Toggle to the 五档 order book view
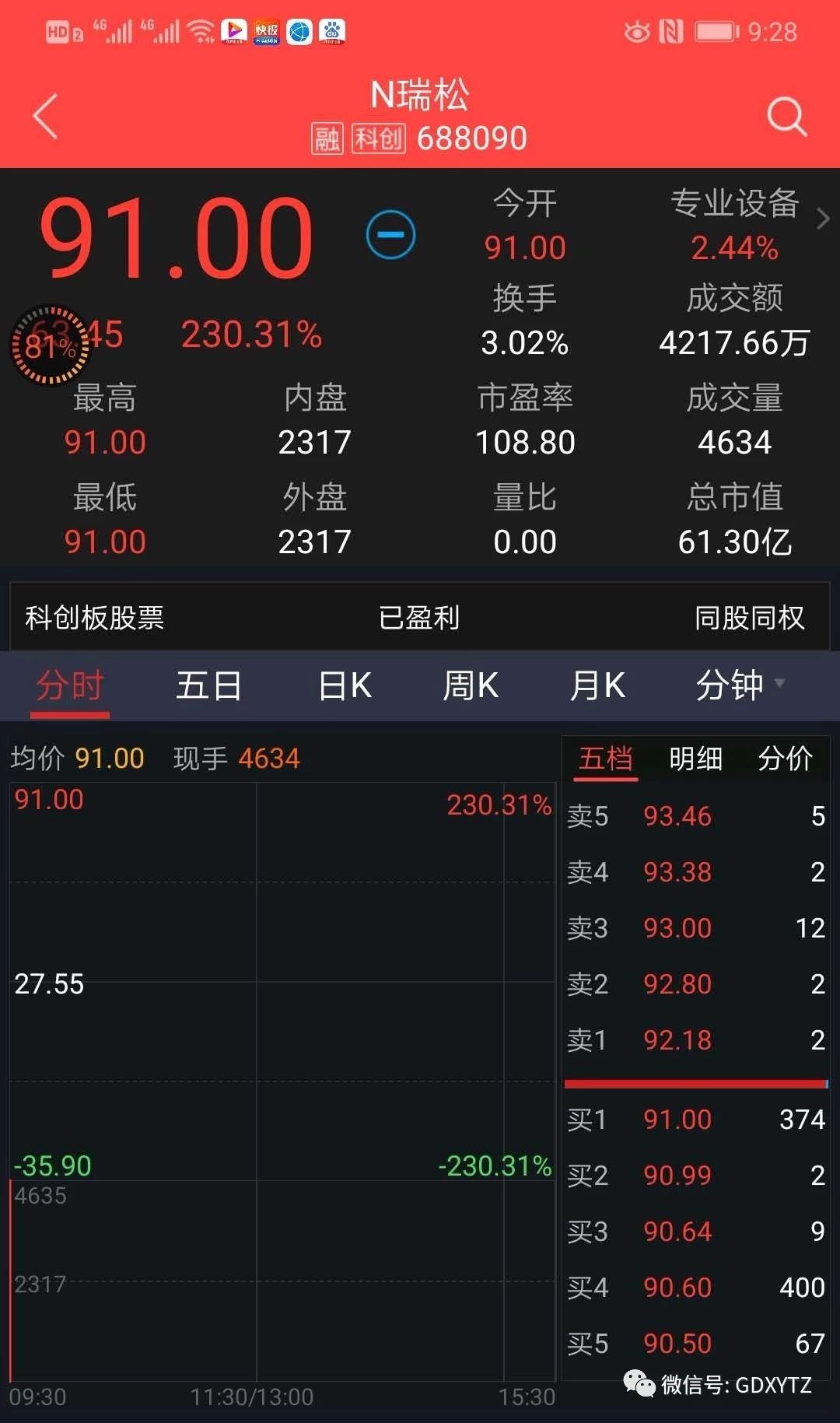840x1423 pixels. (606, 759)
